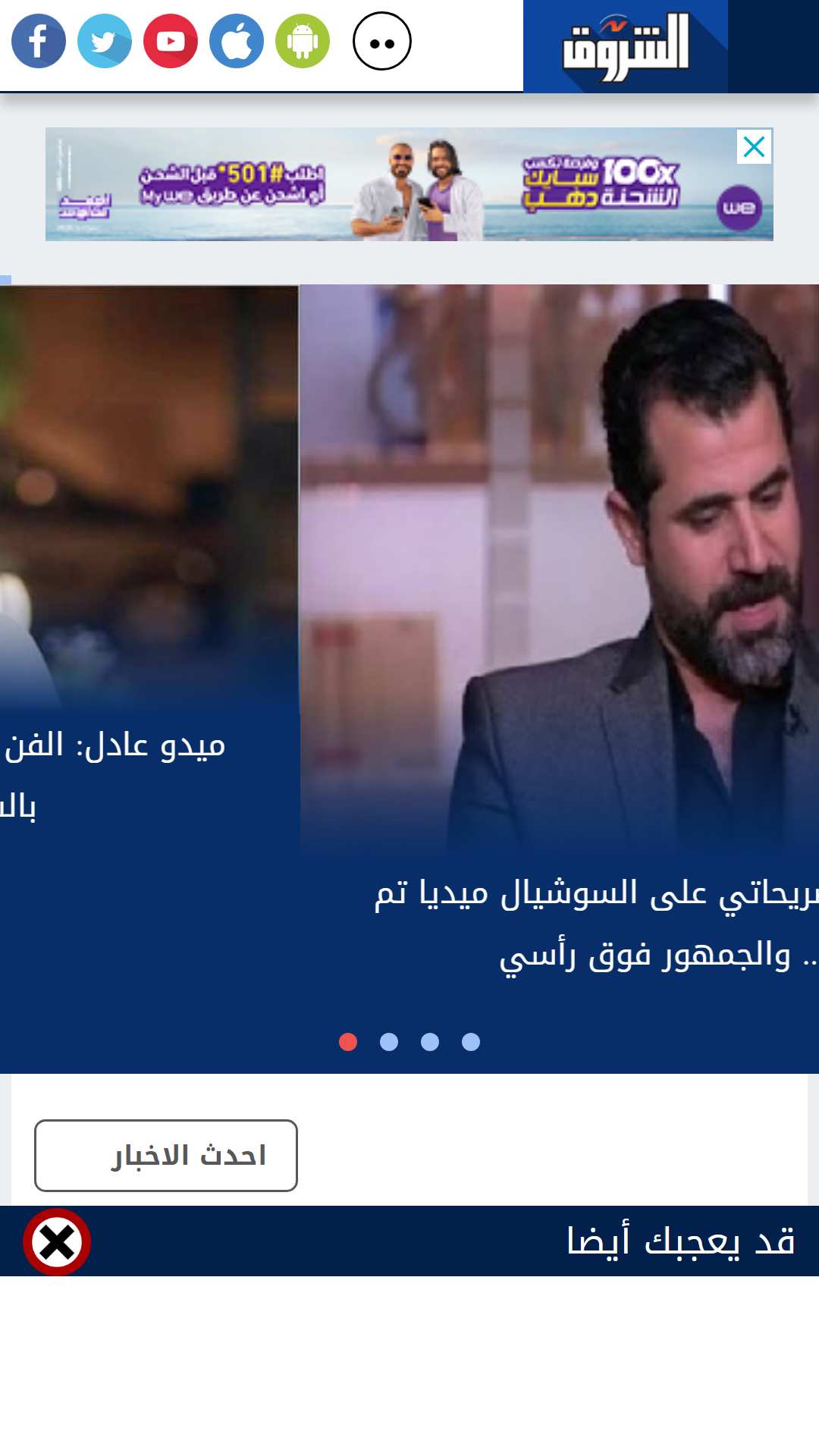Screen dimensions: 819x1456
Task: Get the Android app via icon
Action: (303, 41)
